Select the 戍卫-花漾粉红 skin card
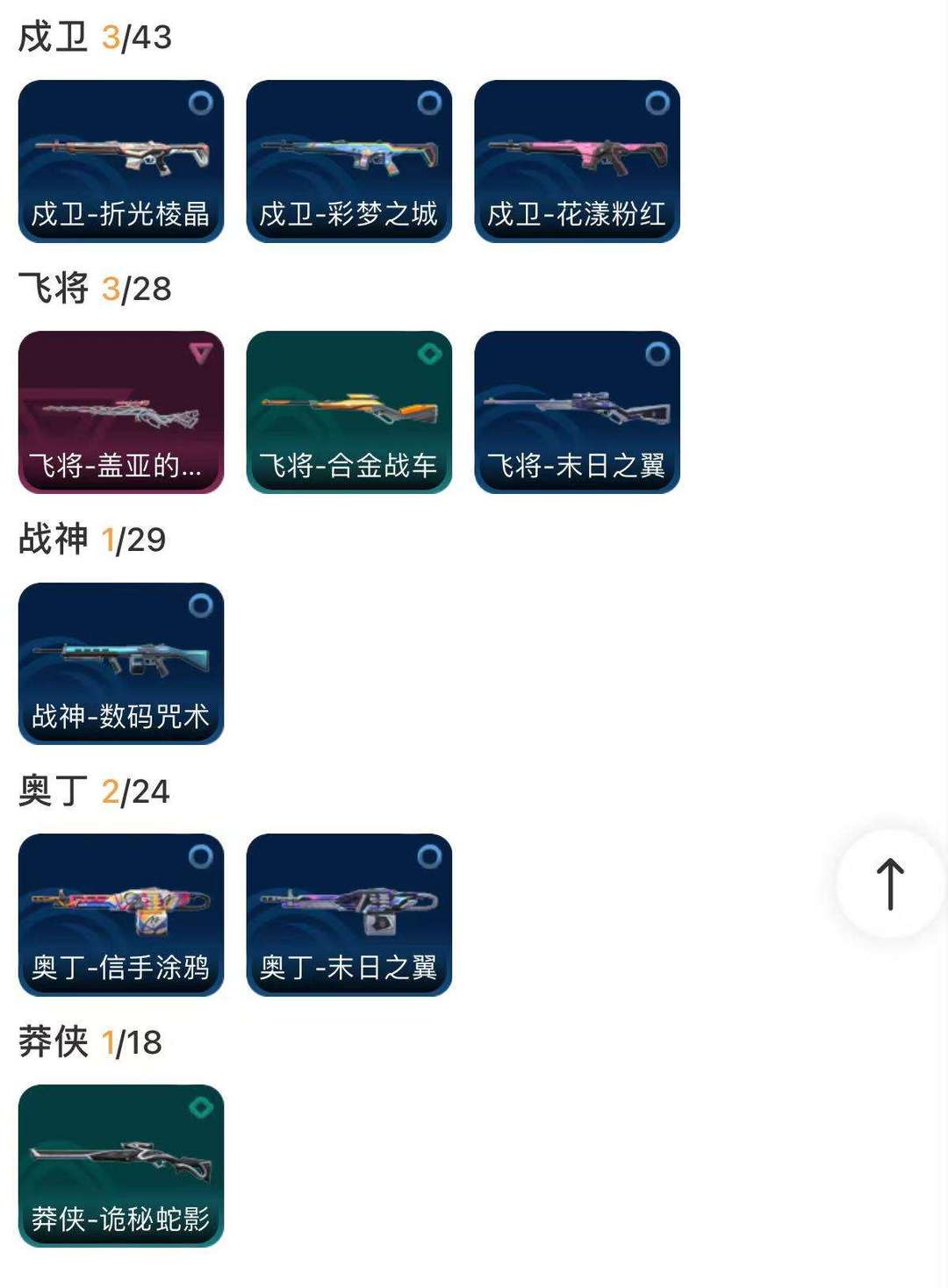The height and width of the screenshot is (1288, 948). click(578, 161)
